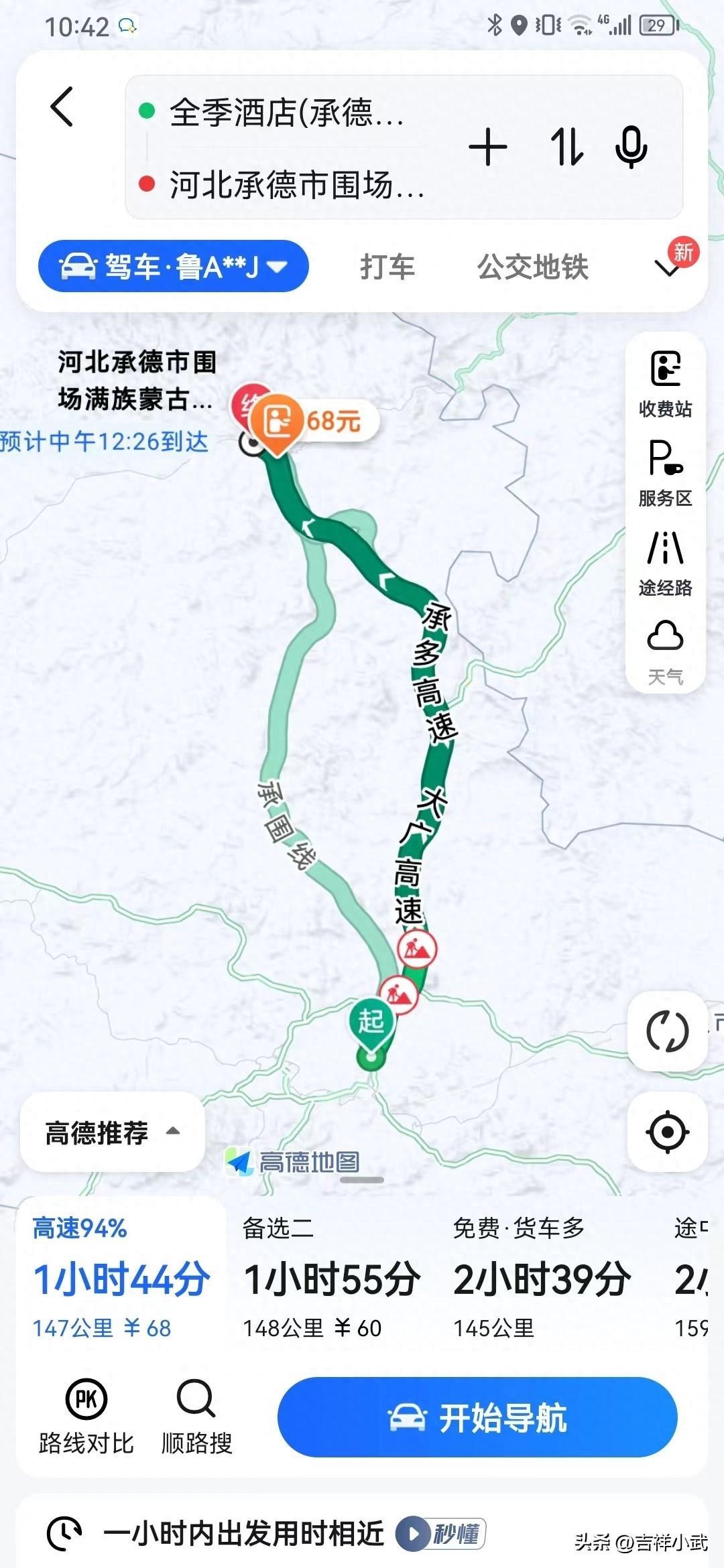
Task: Expand more travel modes via the chevron
Action: [667, 268]
